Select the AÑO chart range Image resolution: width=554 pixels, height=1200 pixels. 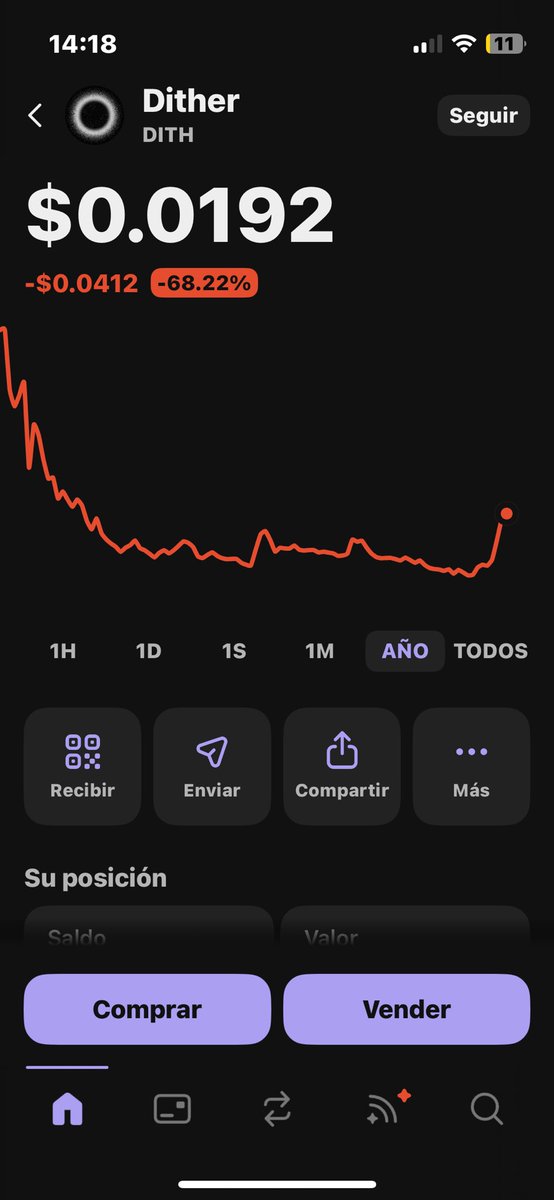405,651
